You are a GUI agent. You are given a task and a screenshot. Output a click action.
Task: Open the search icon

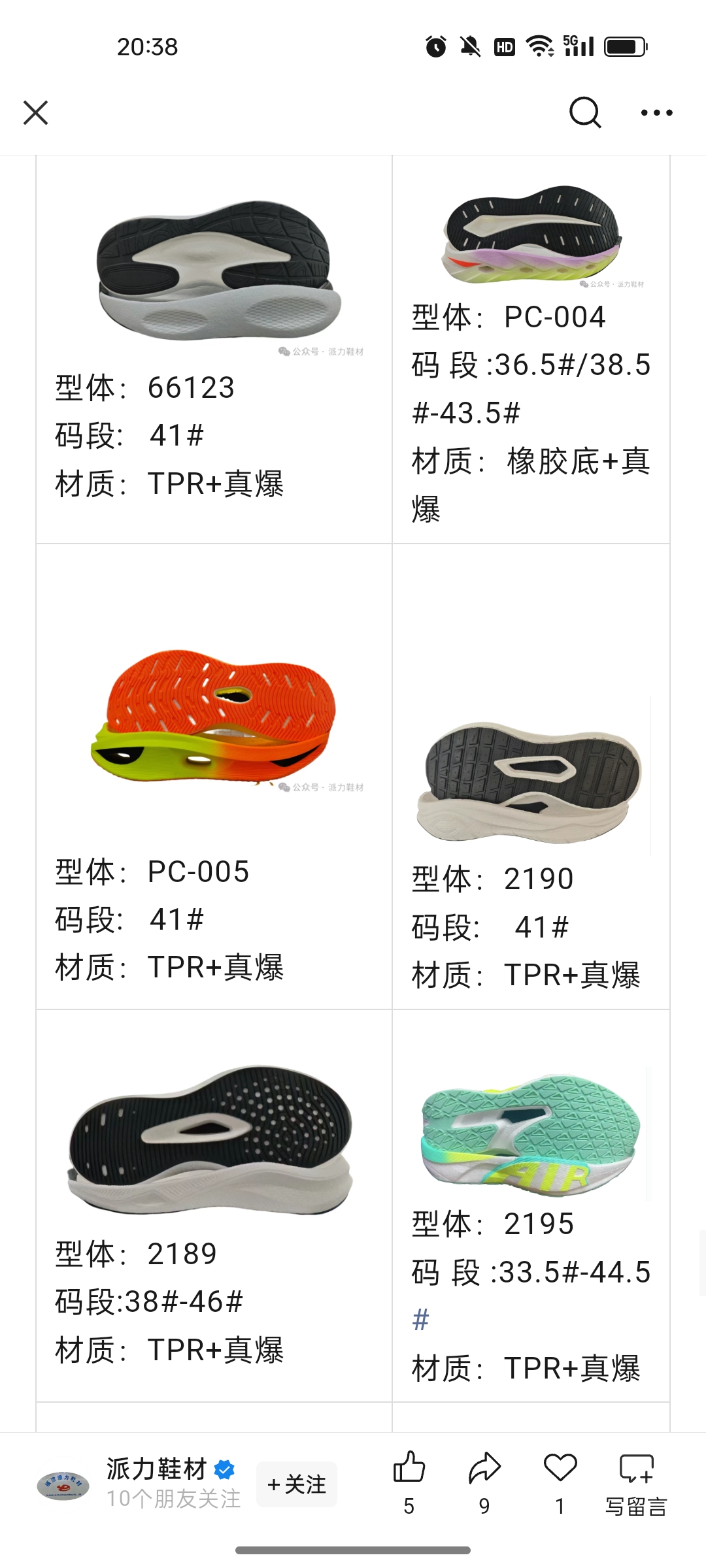[x=584, y=112]
